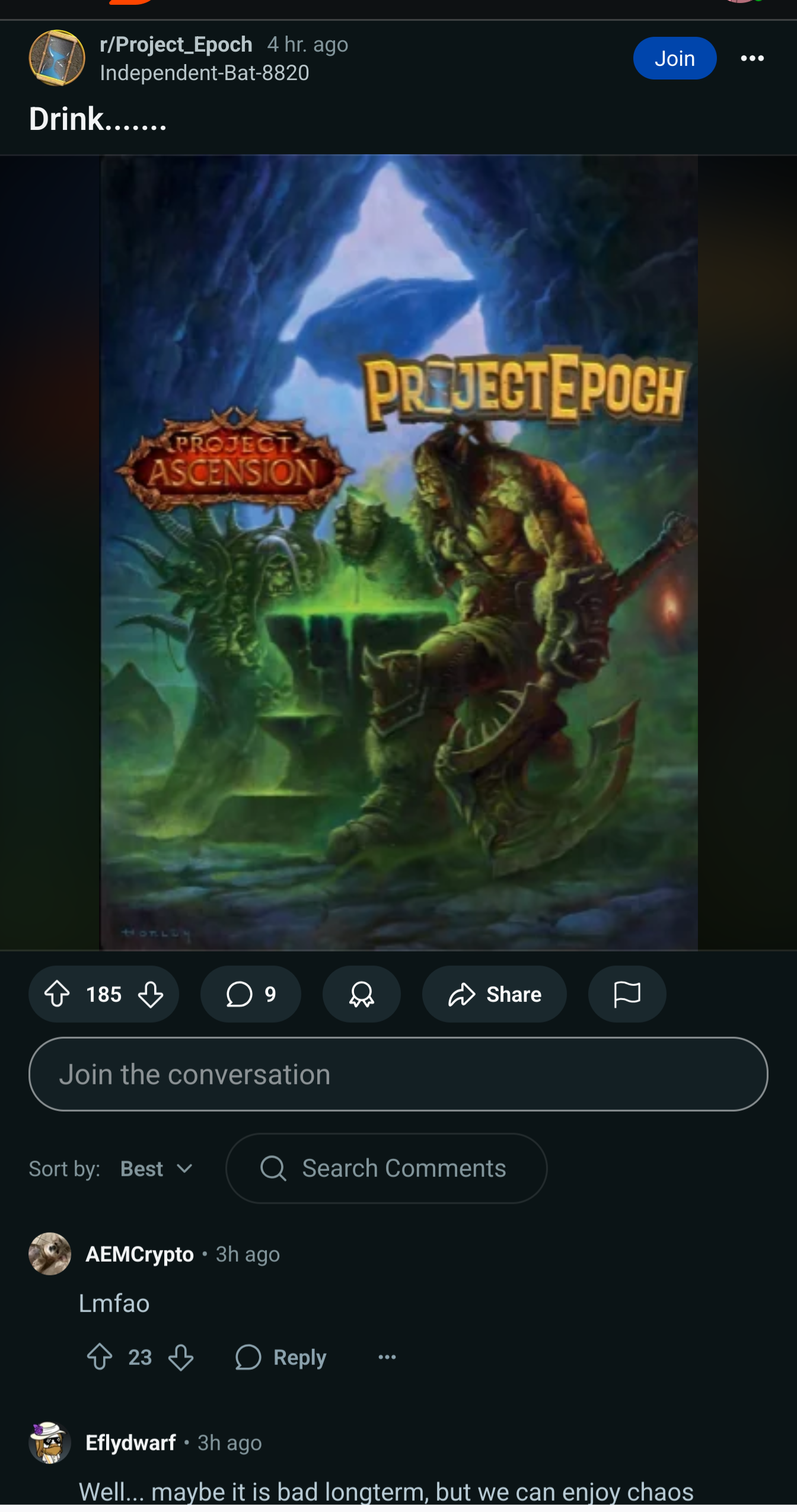Downvote AEMCrypto's comment
Image resolution: width=797 pixels, height=1512 pixels.
(181, 1357)
